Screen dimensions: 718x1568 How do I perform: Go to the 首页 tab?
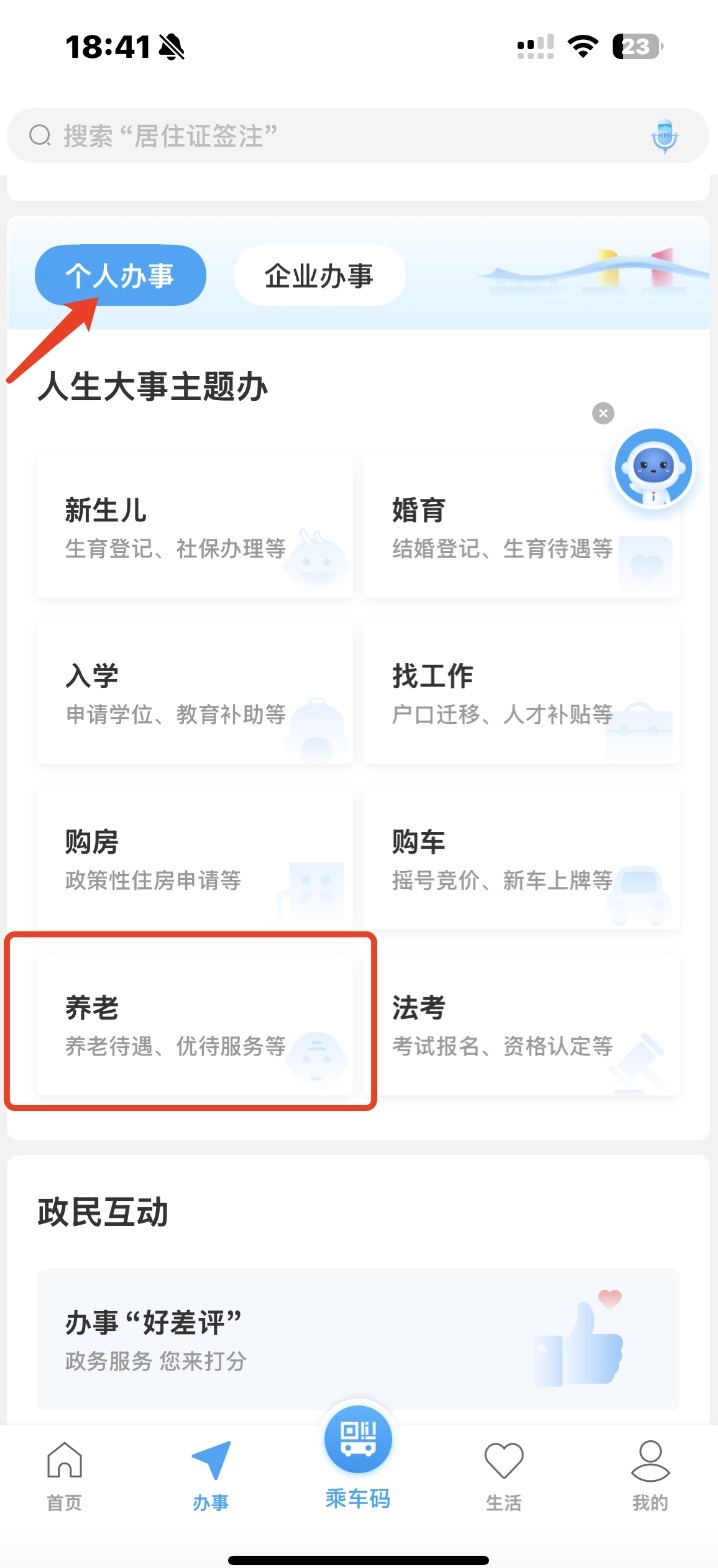[x=65, y=1477]
